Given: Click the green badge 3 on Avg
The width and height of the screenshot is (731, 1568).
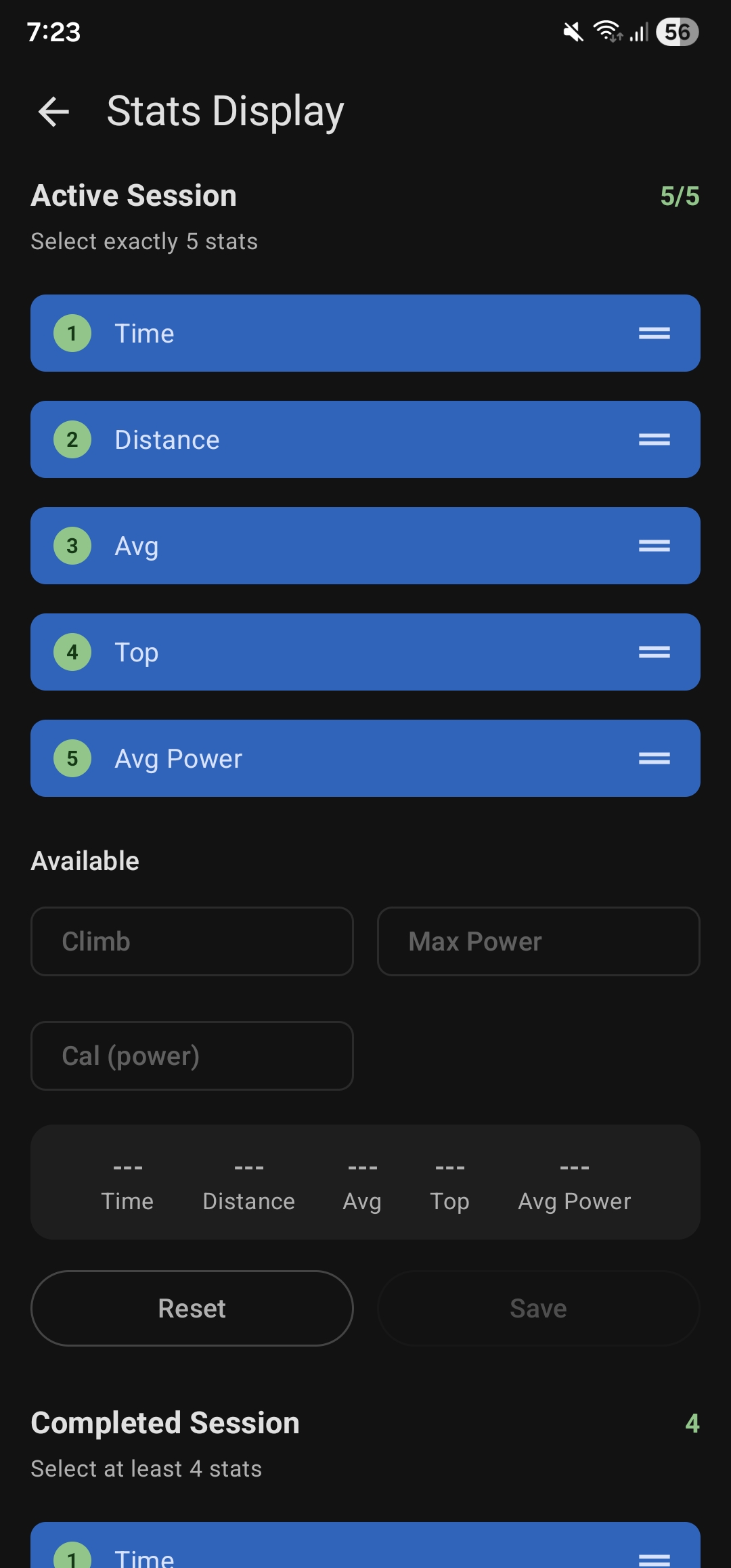Looking at the screenshot, I should point(72,546).
